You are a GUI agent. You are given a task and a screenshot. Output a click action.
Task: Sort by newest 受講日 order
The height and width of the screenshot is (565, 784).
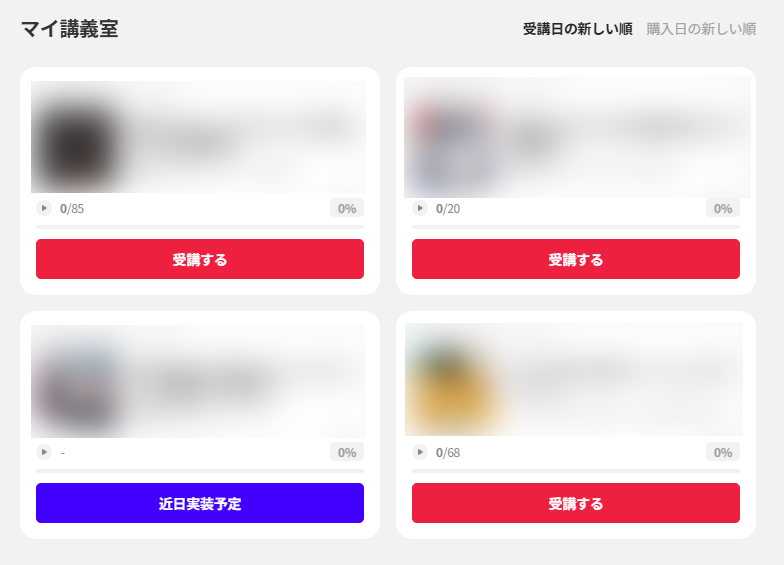point(577,29)
